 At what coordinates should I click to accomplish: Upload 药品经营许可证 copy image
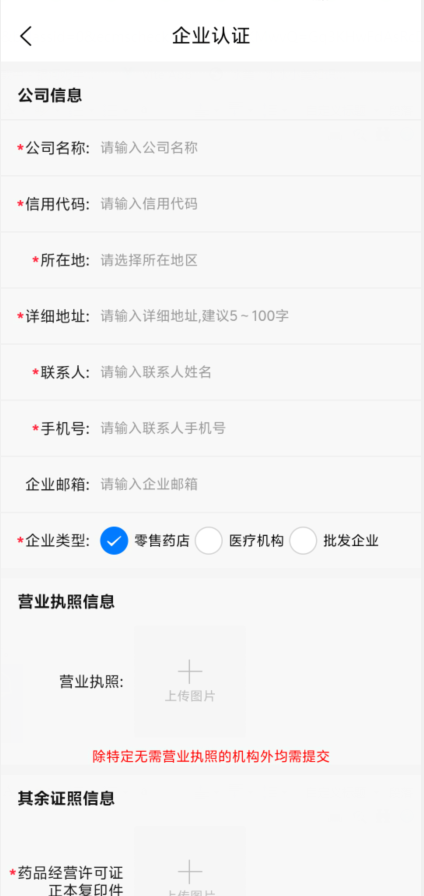[x=190, y=861]
